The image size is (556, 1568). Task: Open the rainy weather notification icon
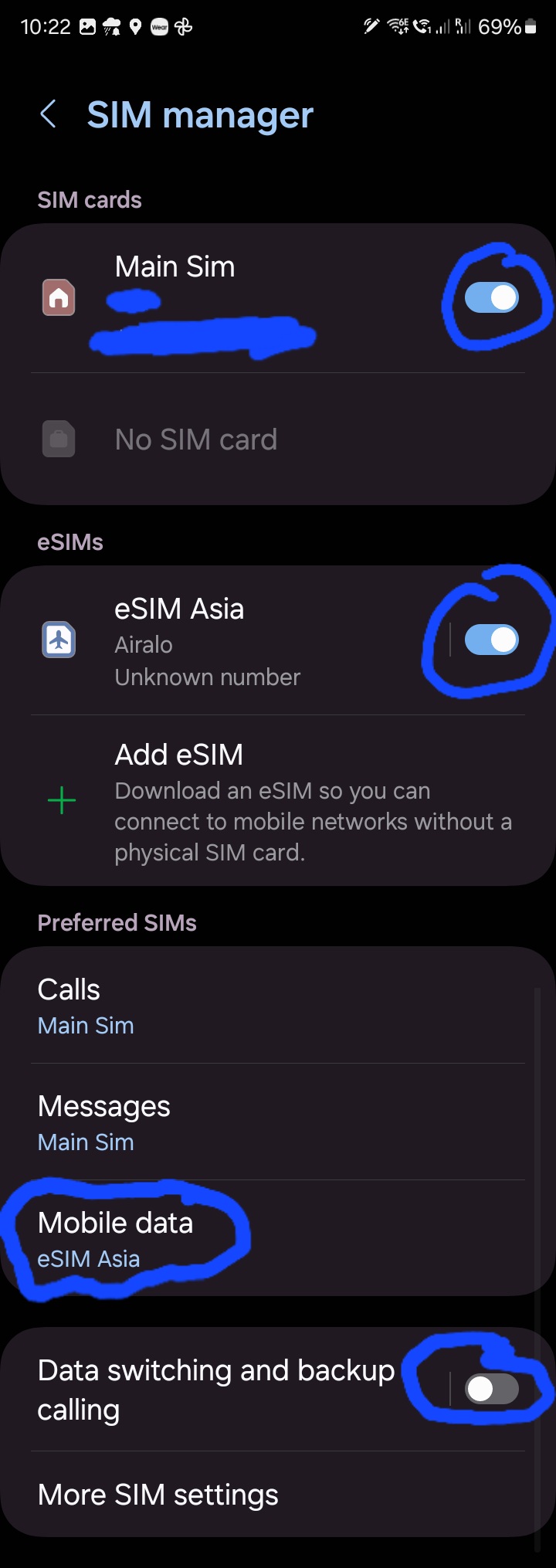(112, 25)
